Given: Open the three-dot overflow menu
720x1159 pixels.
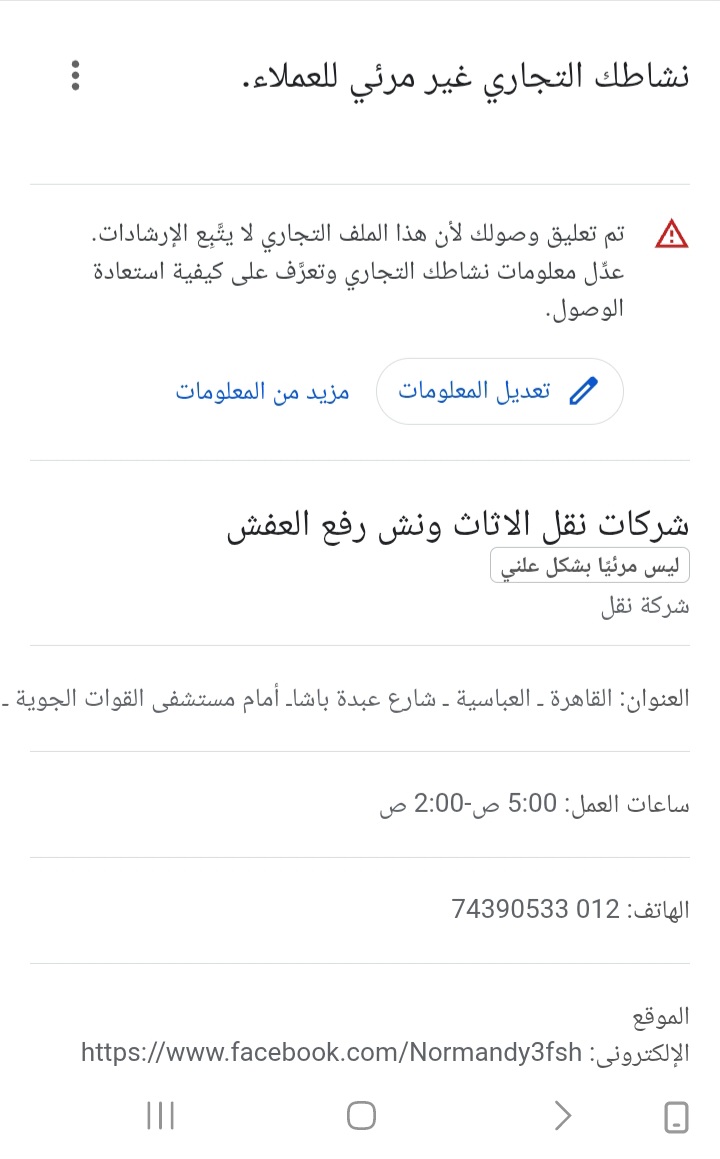Looking at the screenshot, I should 75,76.
